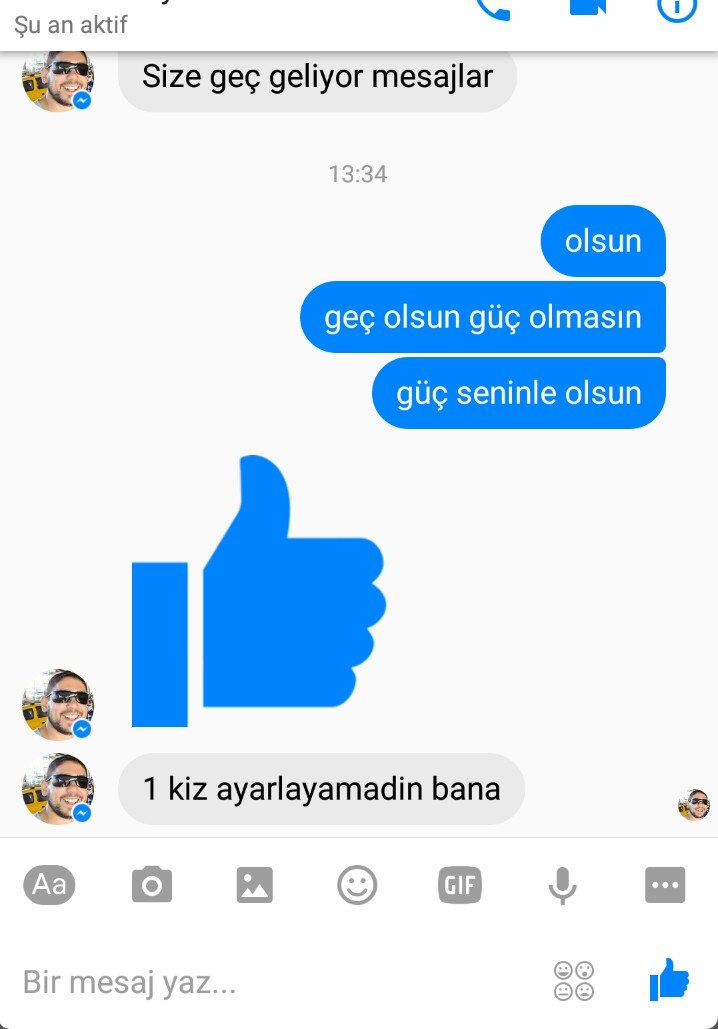This screenshot has height=1029, width=718.
Task: Open the photo gallery picker
Action: pos(254,885)
